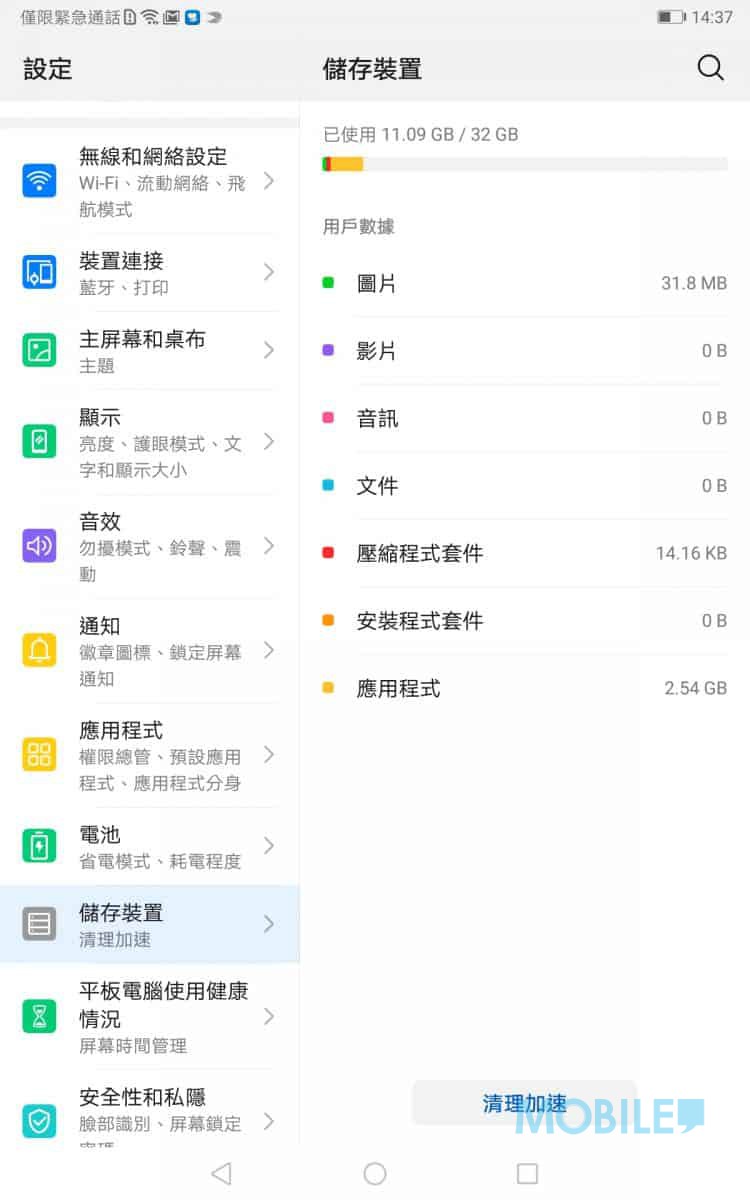Open 電池 settings
The image size is (750, 1200).
pos(150,846)
